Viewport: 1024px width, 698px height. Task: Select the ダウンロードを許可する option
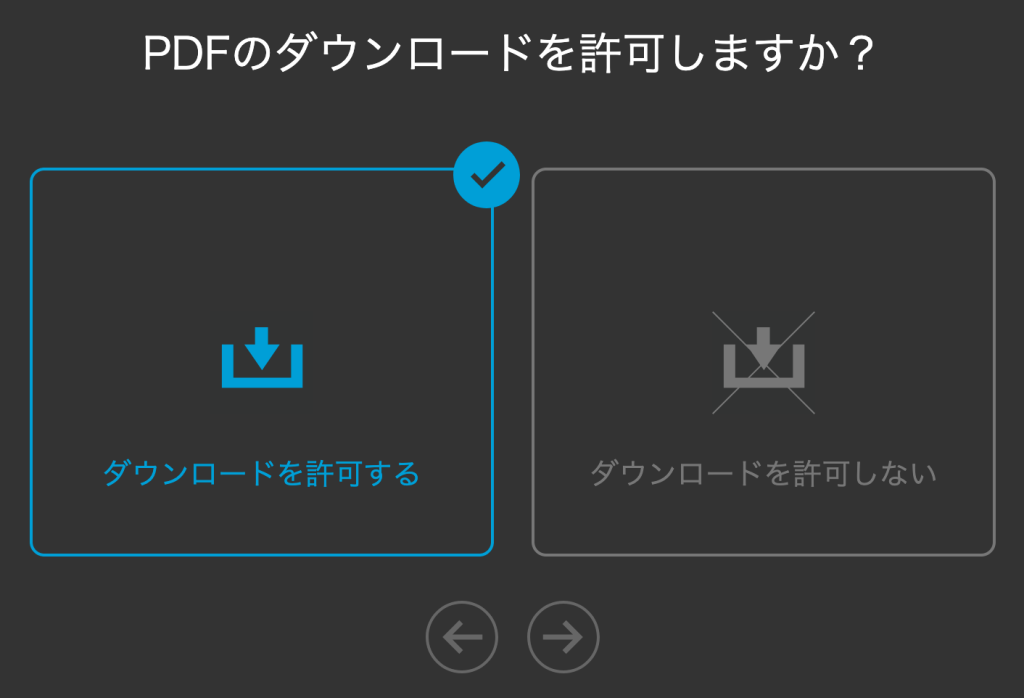tap(261, 362)
